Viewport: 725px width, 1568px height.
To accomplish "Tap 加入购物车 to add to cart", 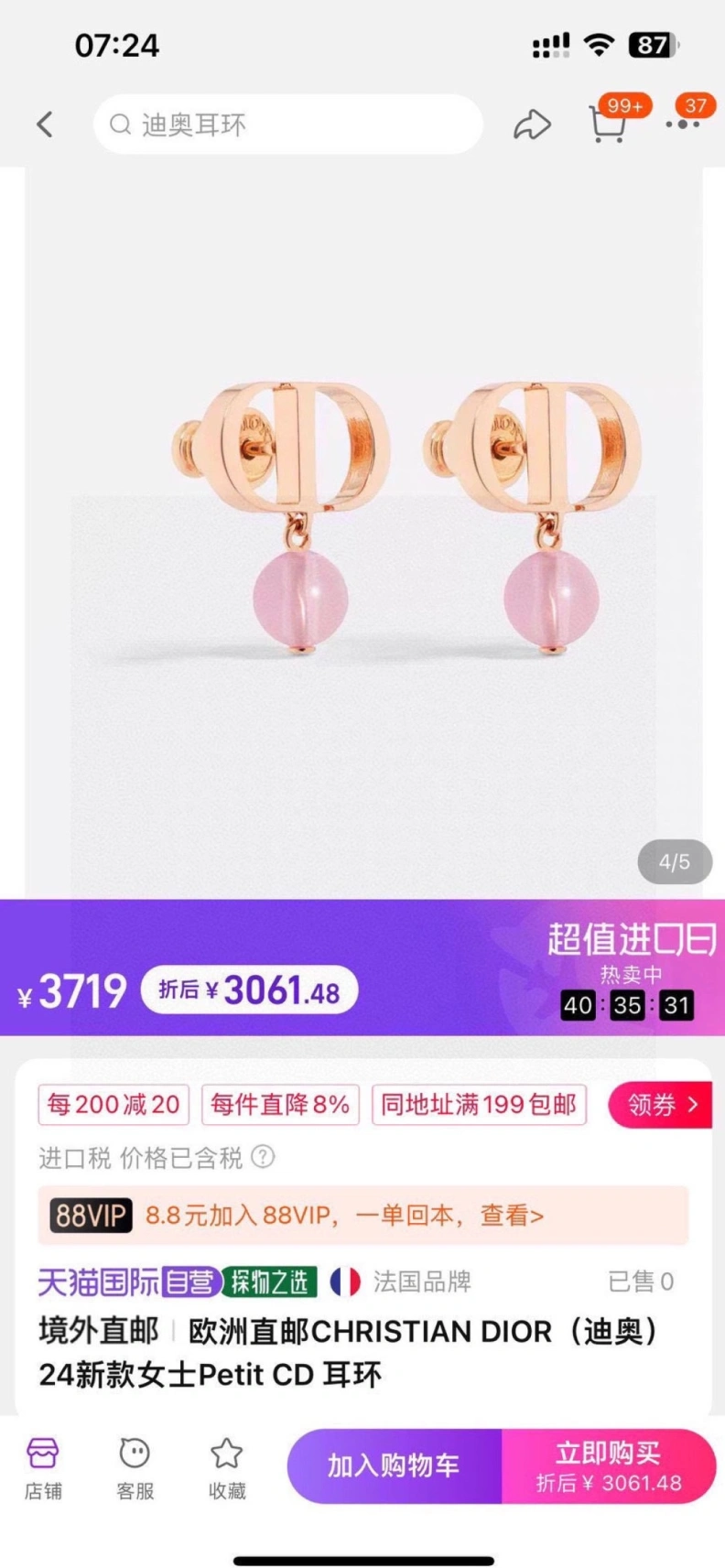I will (x=395, y=1466).
